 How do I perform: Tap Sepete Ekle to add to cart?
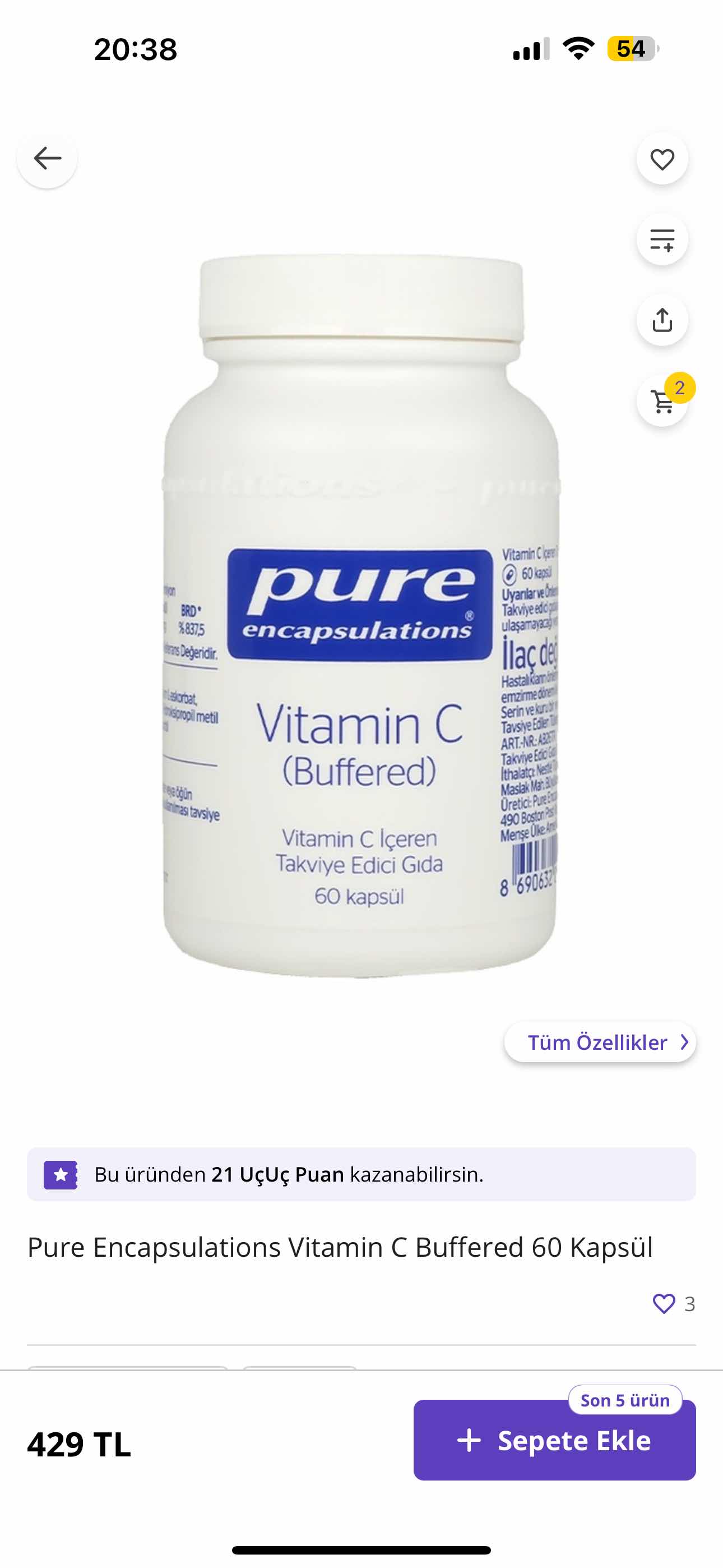(554, 1440)
